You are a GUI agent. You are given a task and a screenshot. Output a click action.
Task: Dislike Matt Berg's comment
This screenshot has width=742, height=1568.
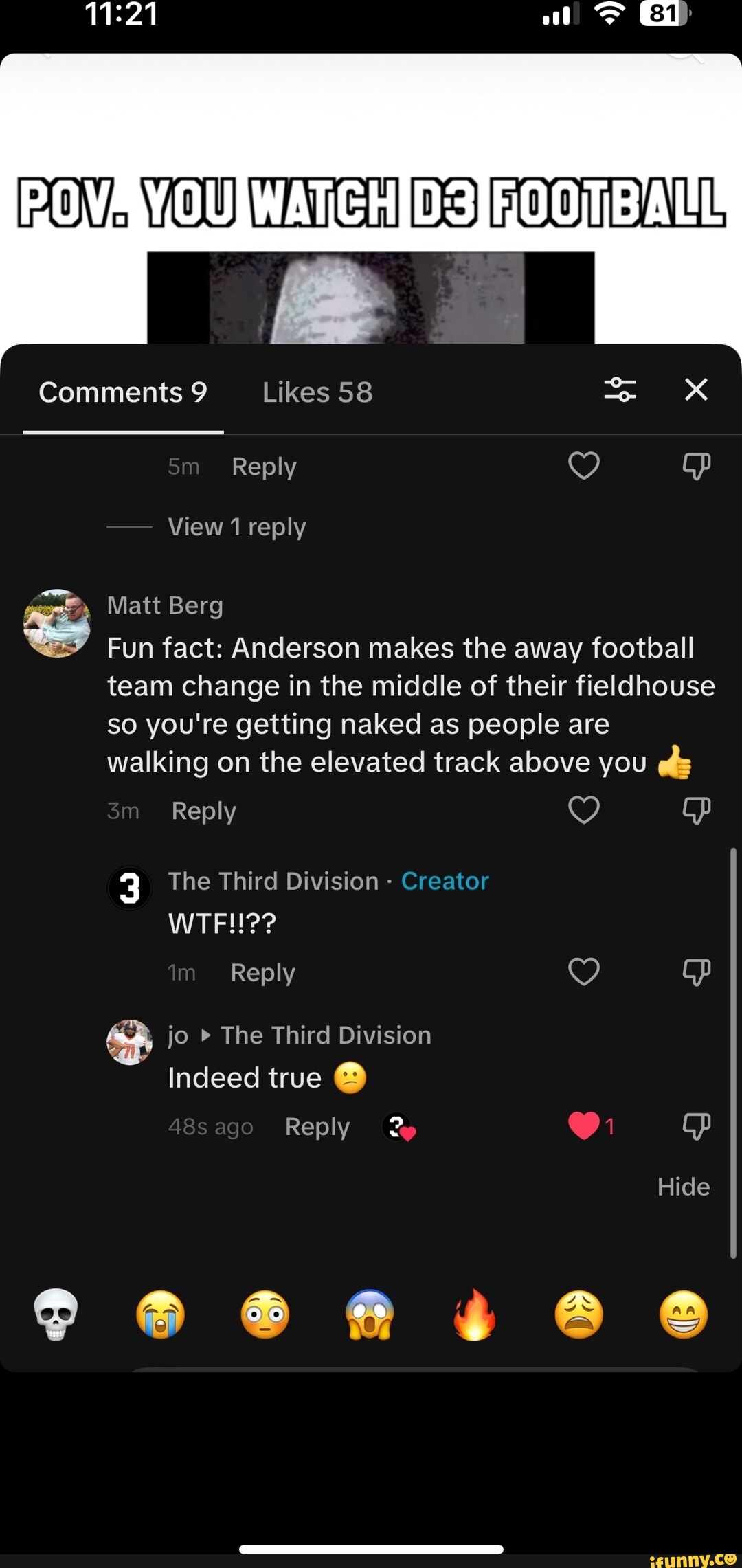696,810
